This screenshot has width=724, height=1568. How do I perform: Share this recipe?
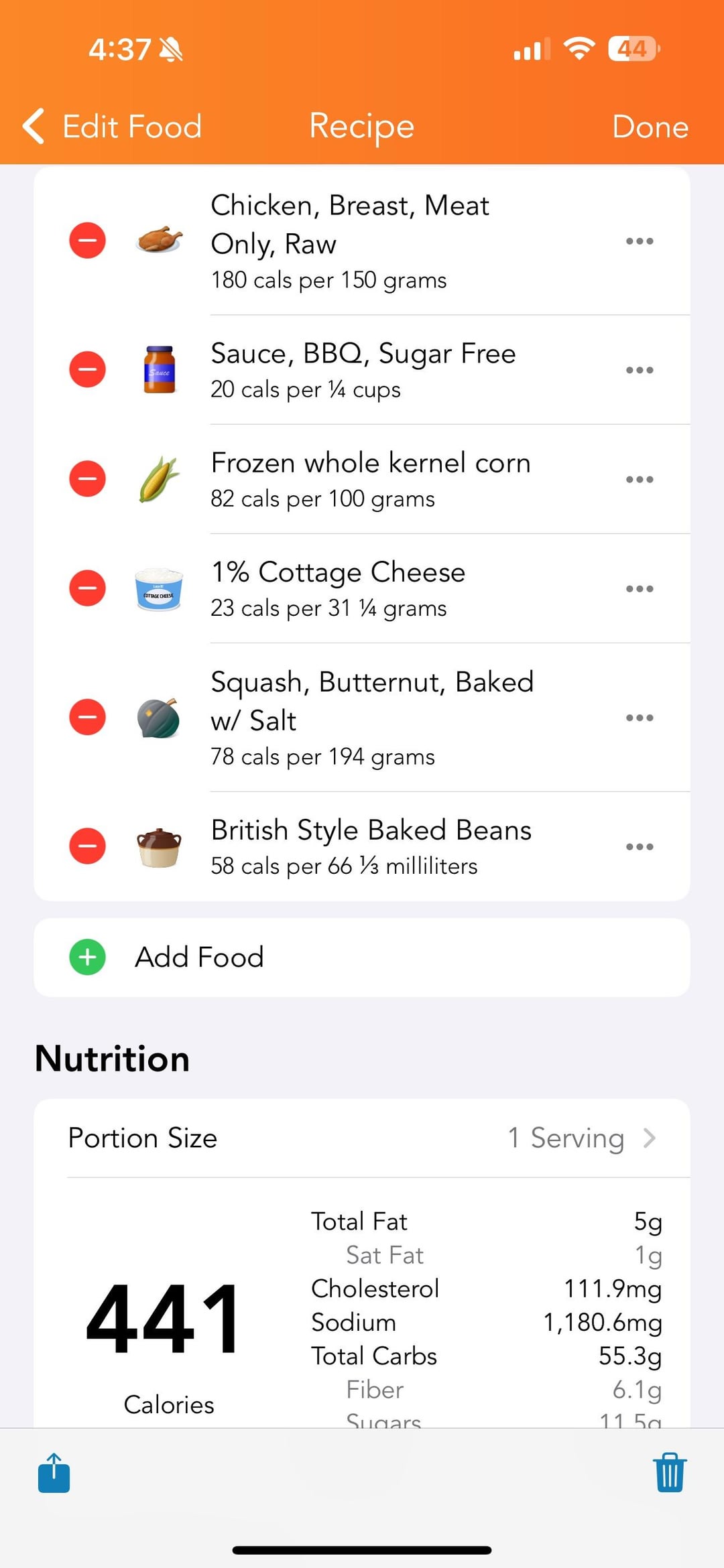[x=54, y=1473]
